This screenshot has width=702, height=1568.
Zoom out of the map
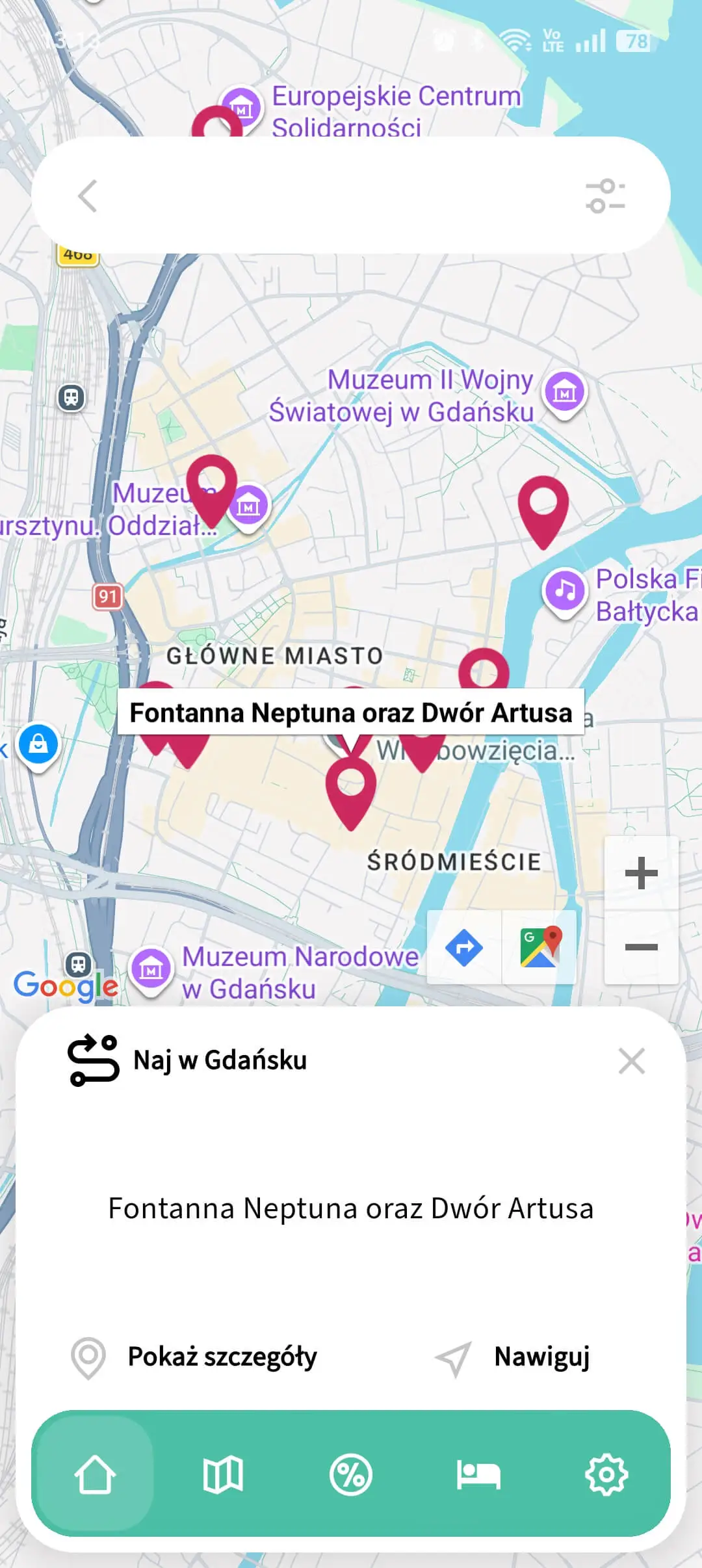(x=641, y=947)
